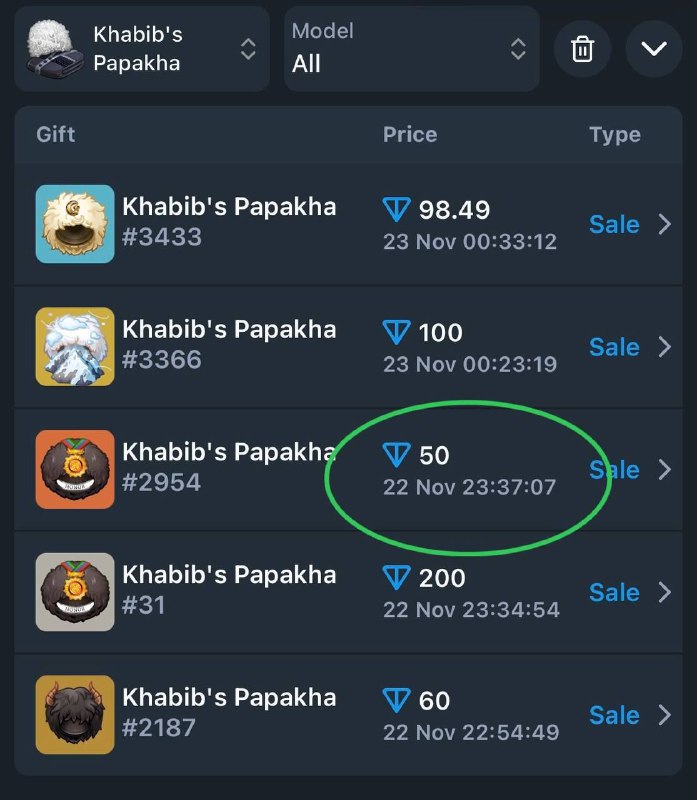Tap the trash bin icon
Viewport: 697px width, 800px height.
[582, 49]
